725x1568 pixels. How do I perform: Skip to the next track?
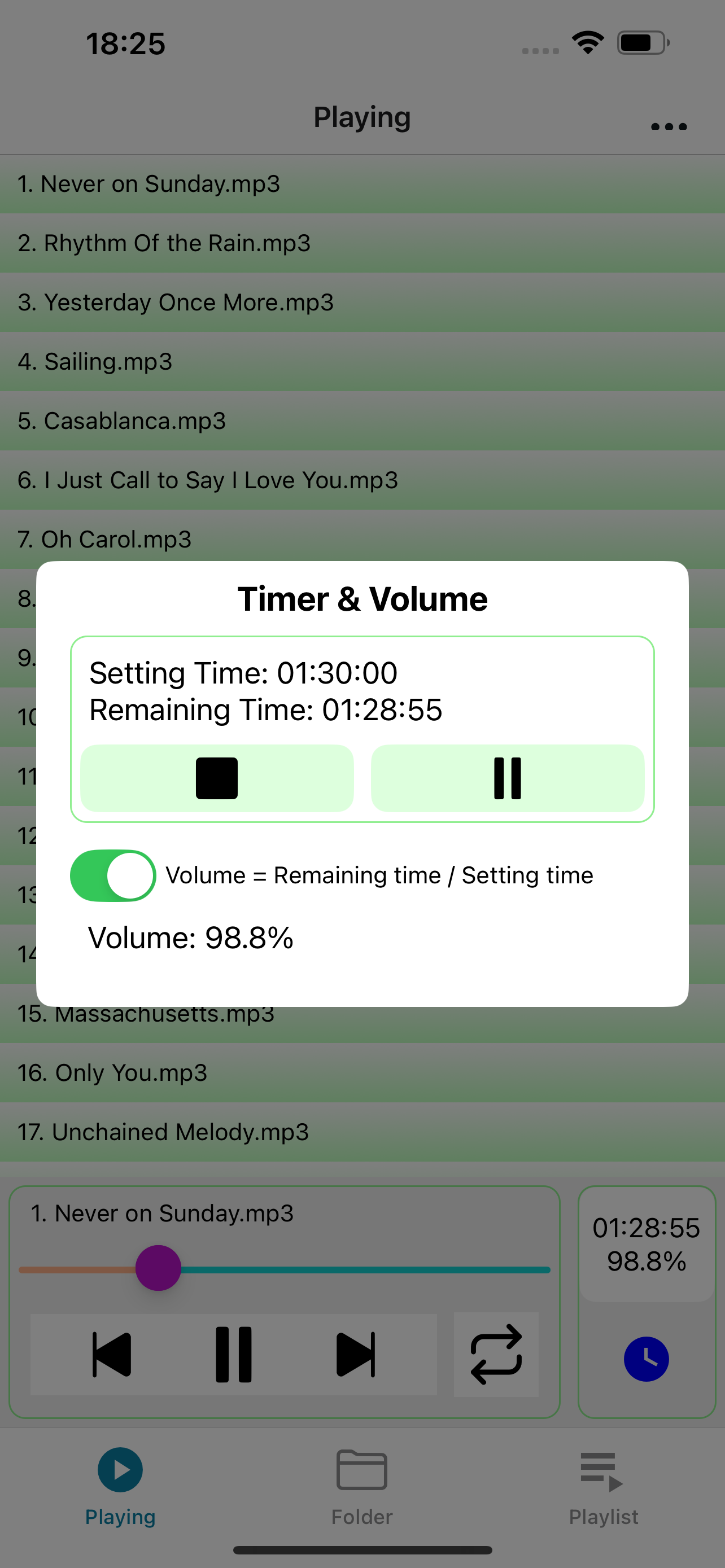point(356,1355)
